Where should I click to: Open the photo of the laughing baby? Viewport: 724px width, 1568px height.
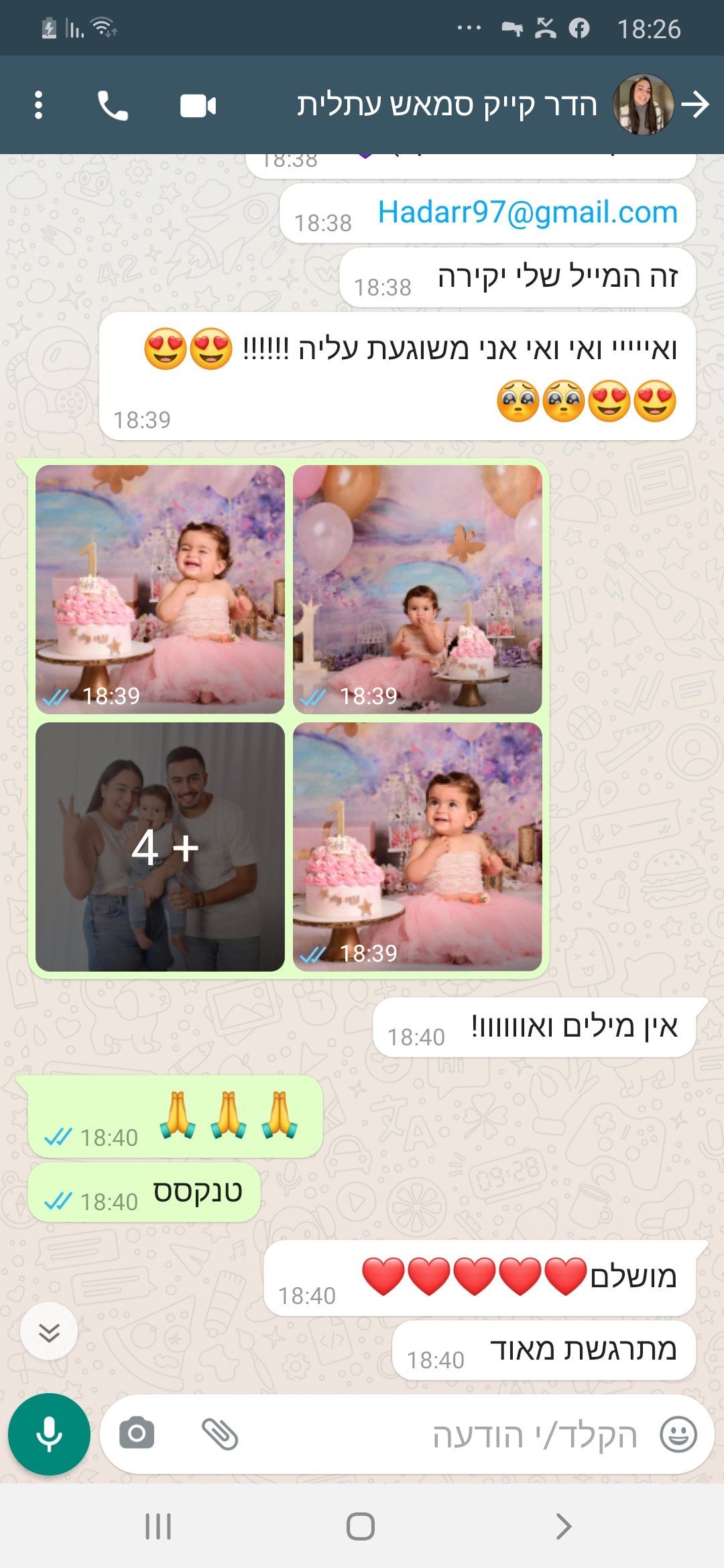pyautogui.click(x=160, y=589)
